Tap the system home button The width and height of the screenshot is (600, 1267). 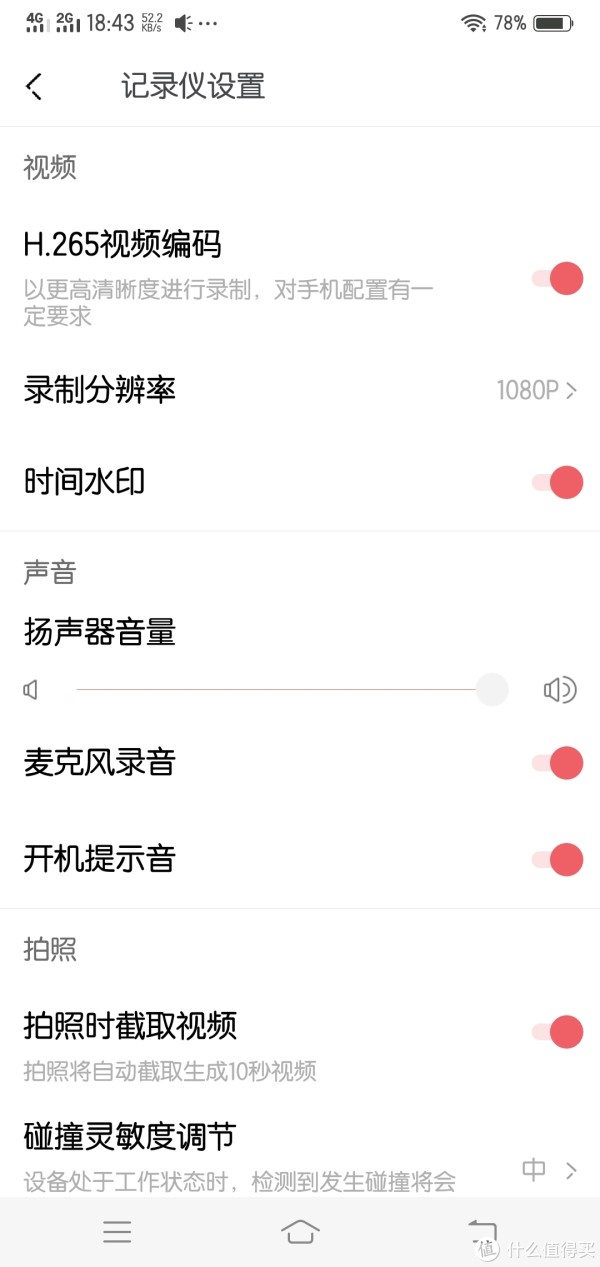tap(300, 1231)
